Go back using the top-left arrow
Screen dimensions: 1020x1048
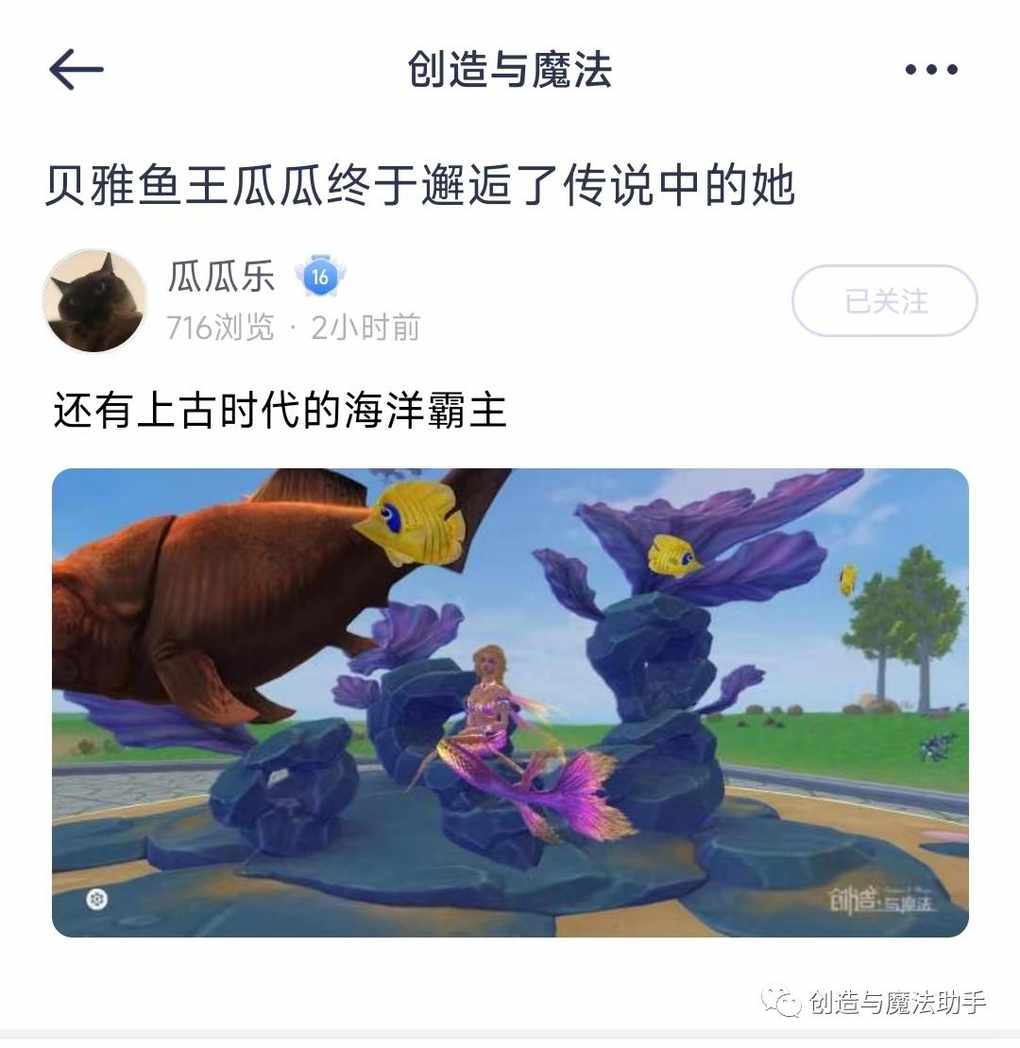76,70
